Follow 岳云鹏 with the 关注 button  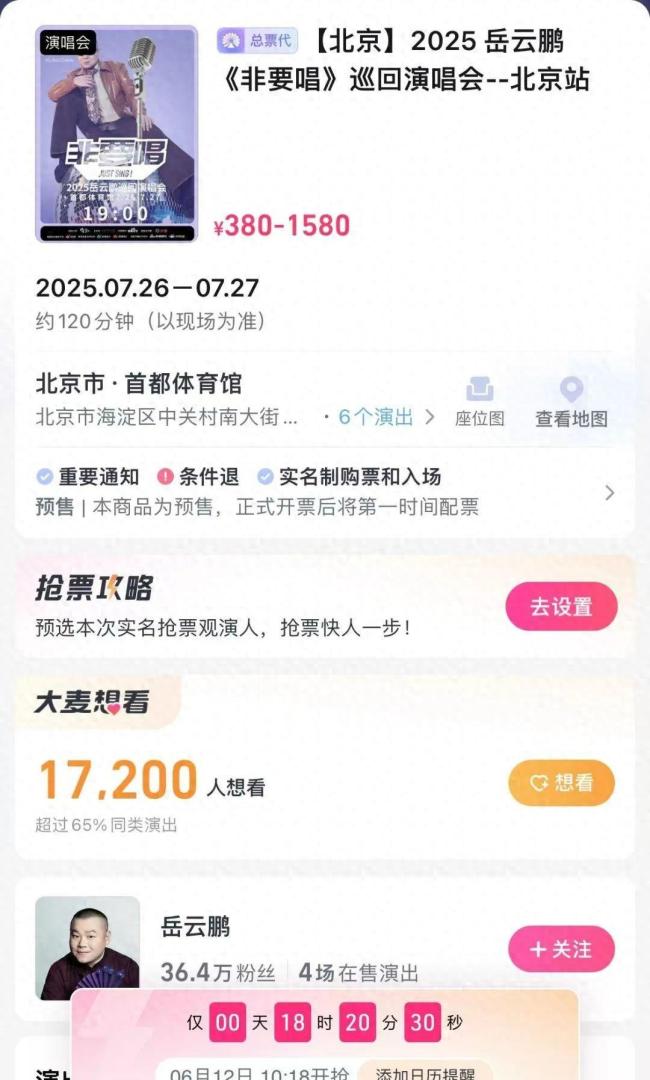click(x=561, y=948)
